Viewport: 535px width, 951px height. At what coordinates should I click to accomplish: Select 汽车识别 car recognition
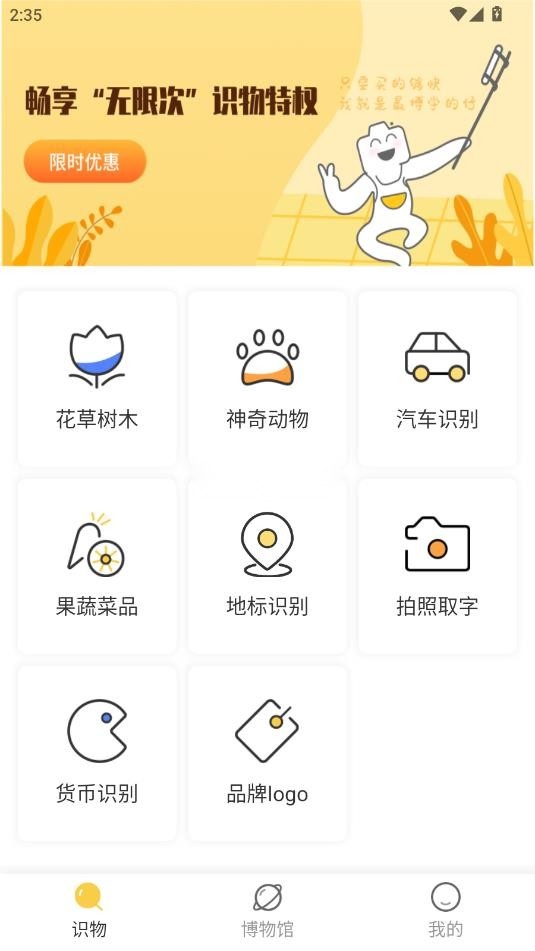click(x=437, y=378)
